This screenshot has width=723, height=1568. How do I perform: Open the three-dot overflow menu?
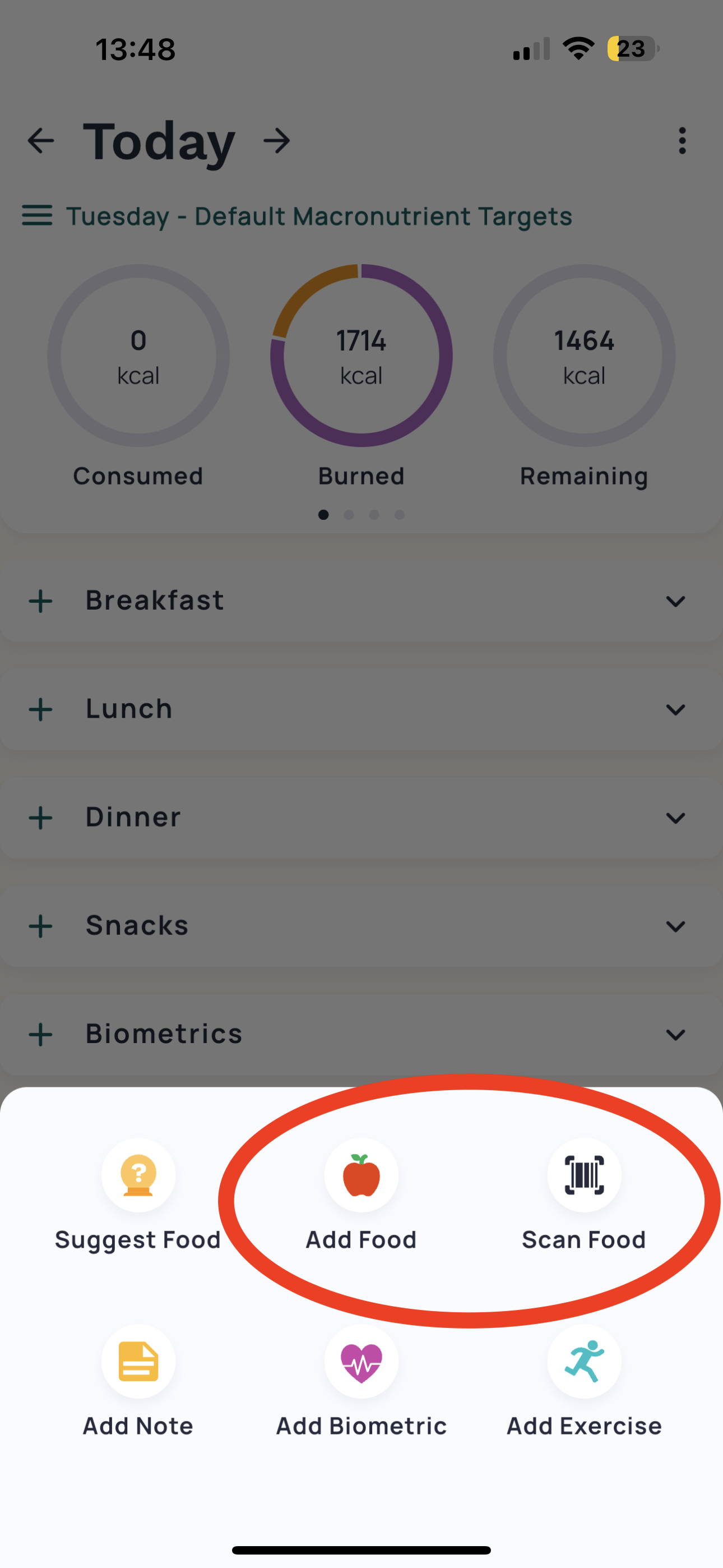tap(682, 141)
